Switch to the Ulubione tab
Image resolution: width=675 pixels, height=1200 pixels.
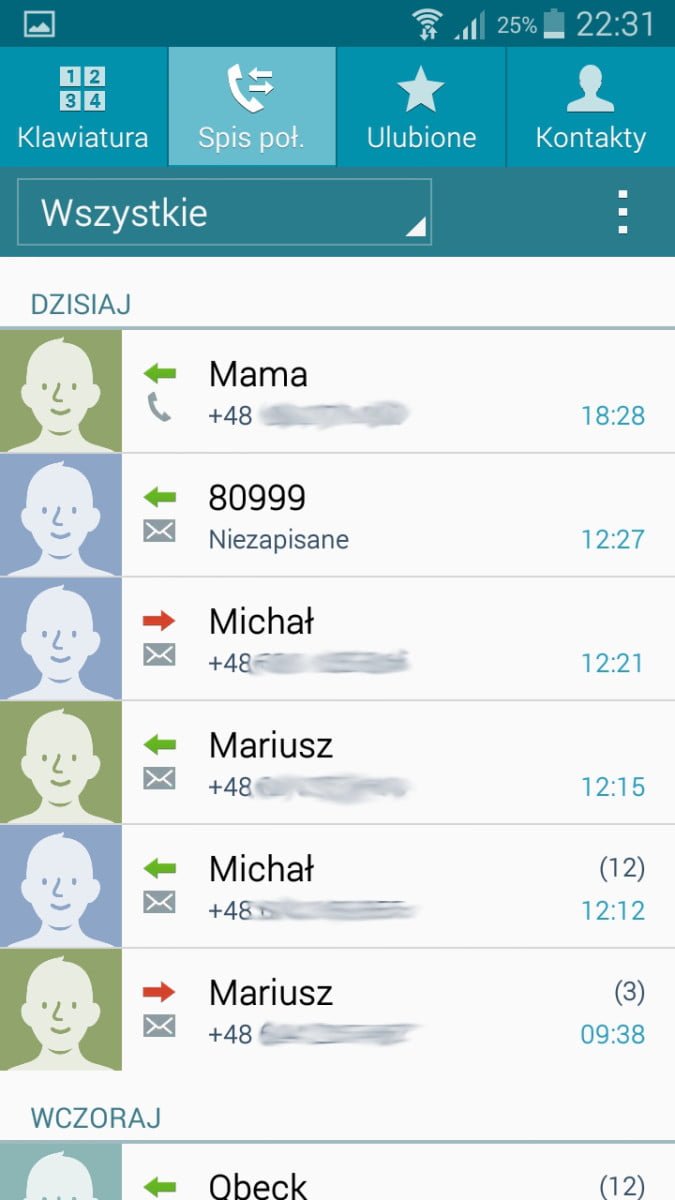[421, 106]
